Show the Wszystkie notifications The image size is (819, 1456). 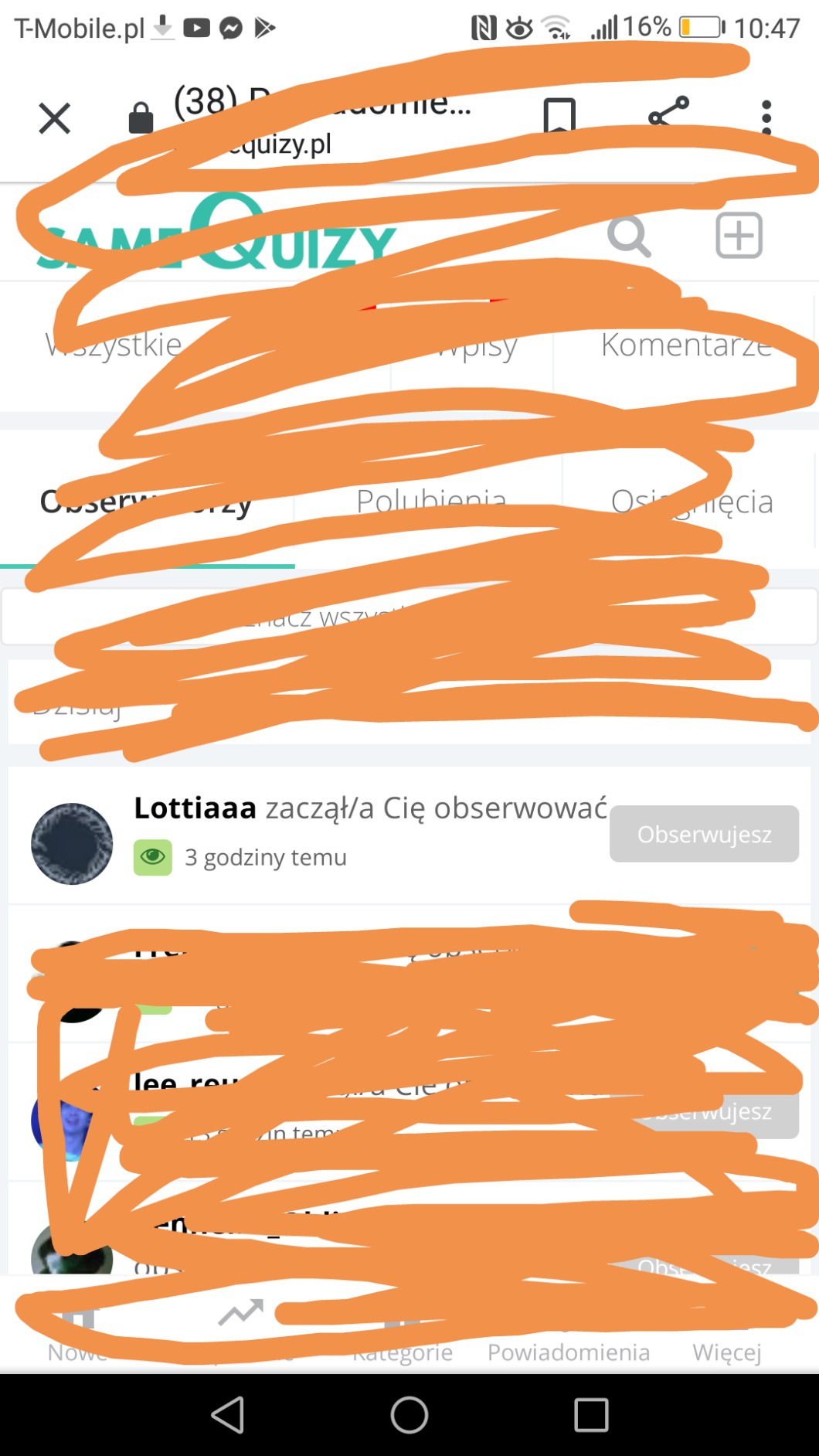coord(114,345)
